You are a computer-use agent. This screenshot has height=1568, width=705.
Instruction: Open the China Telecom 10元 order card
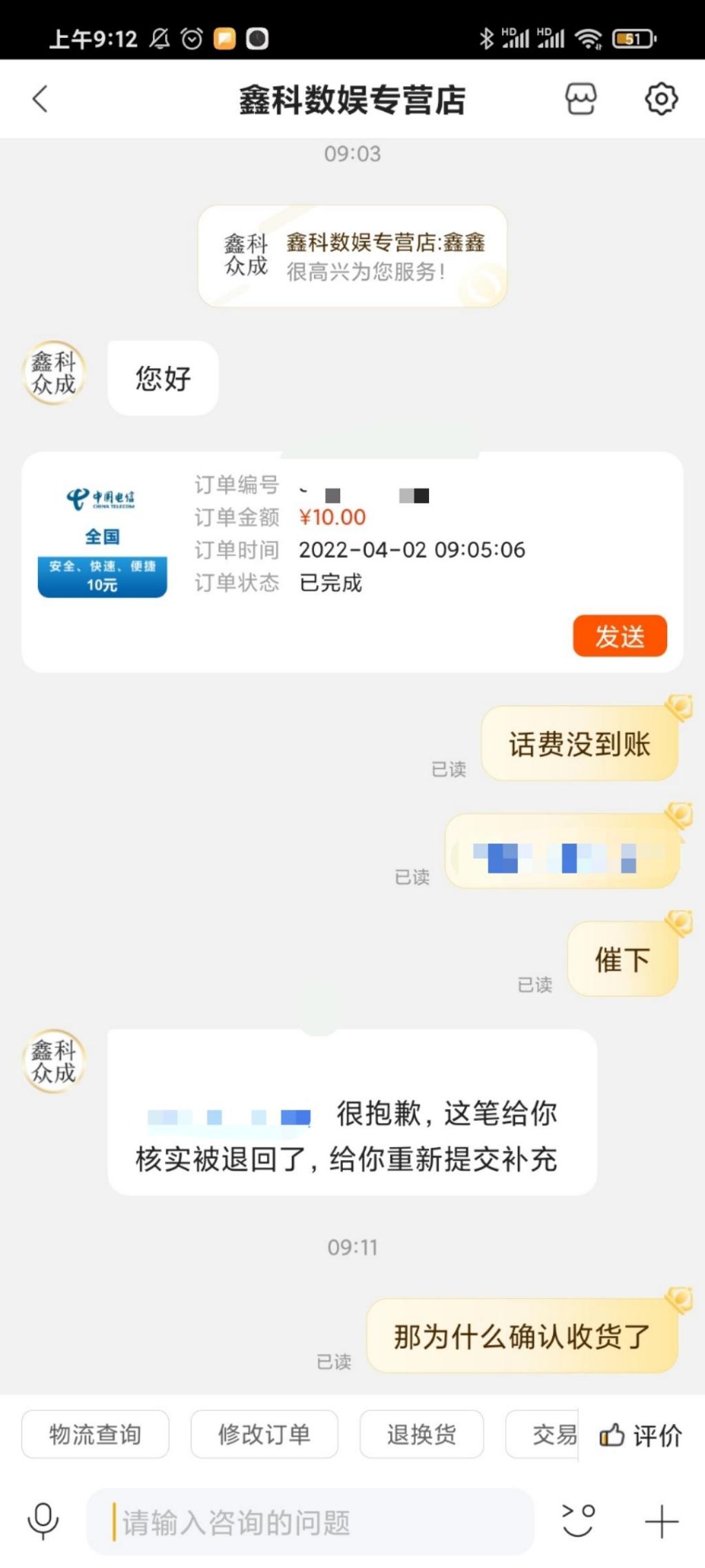pos(352,562)
